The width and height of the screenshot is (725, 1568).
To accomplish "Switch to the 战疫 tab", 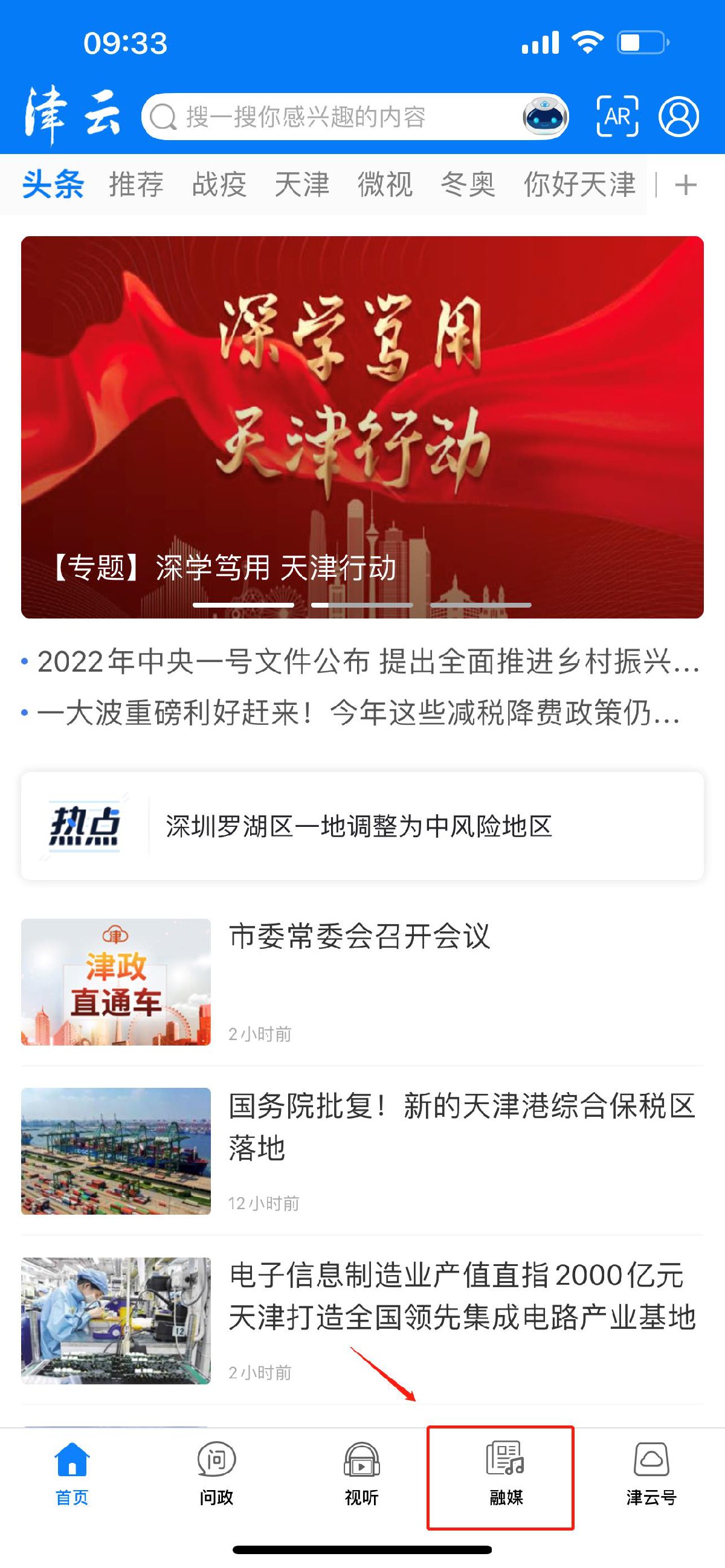I will (219, 184).
